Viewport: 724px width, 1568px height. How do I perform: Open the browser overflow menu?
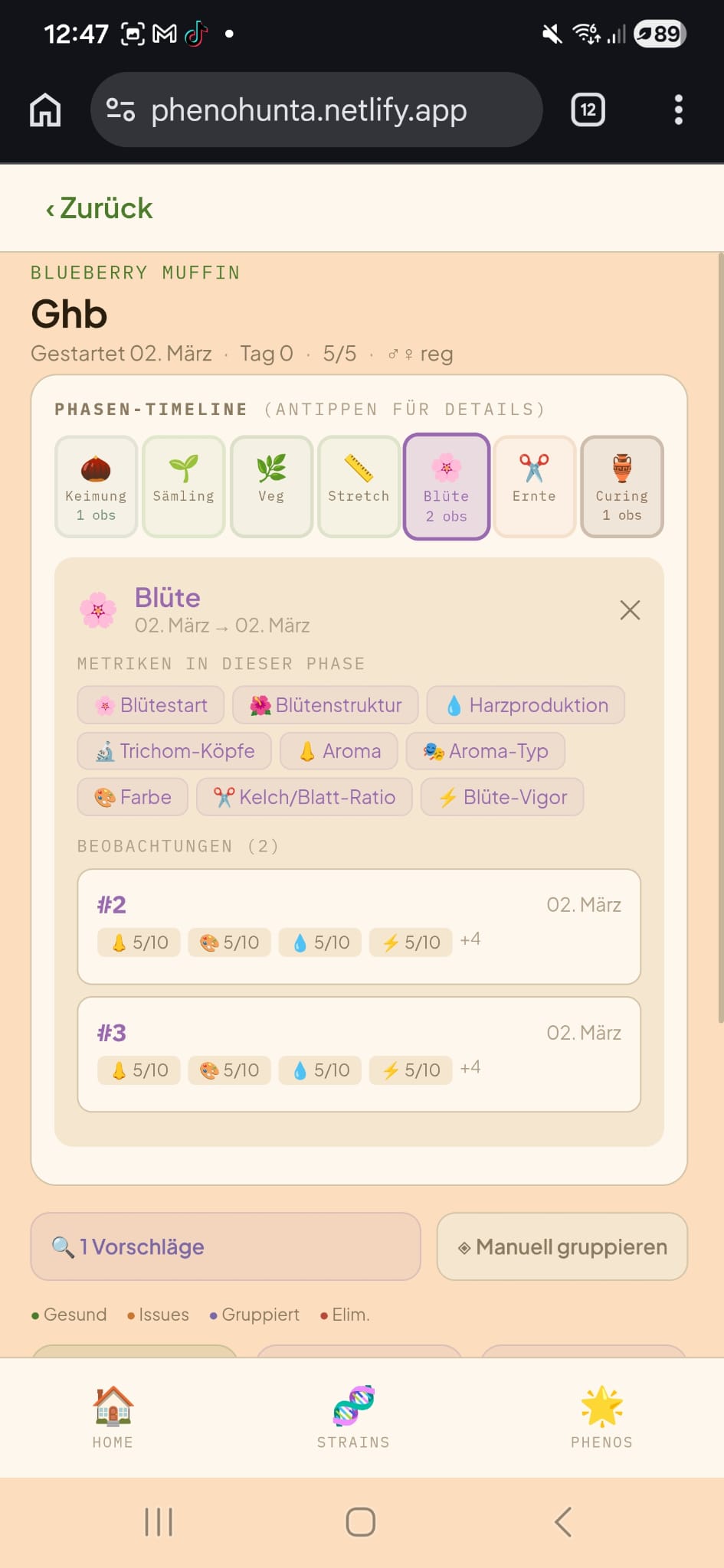[x=677, y=109]
